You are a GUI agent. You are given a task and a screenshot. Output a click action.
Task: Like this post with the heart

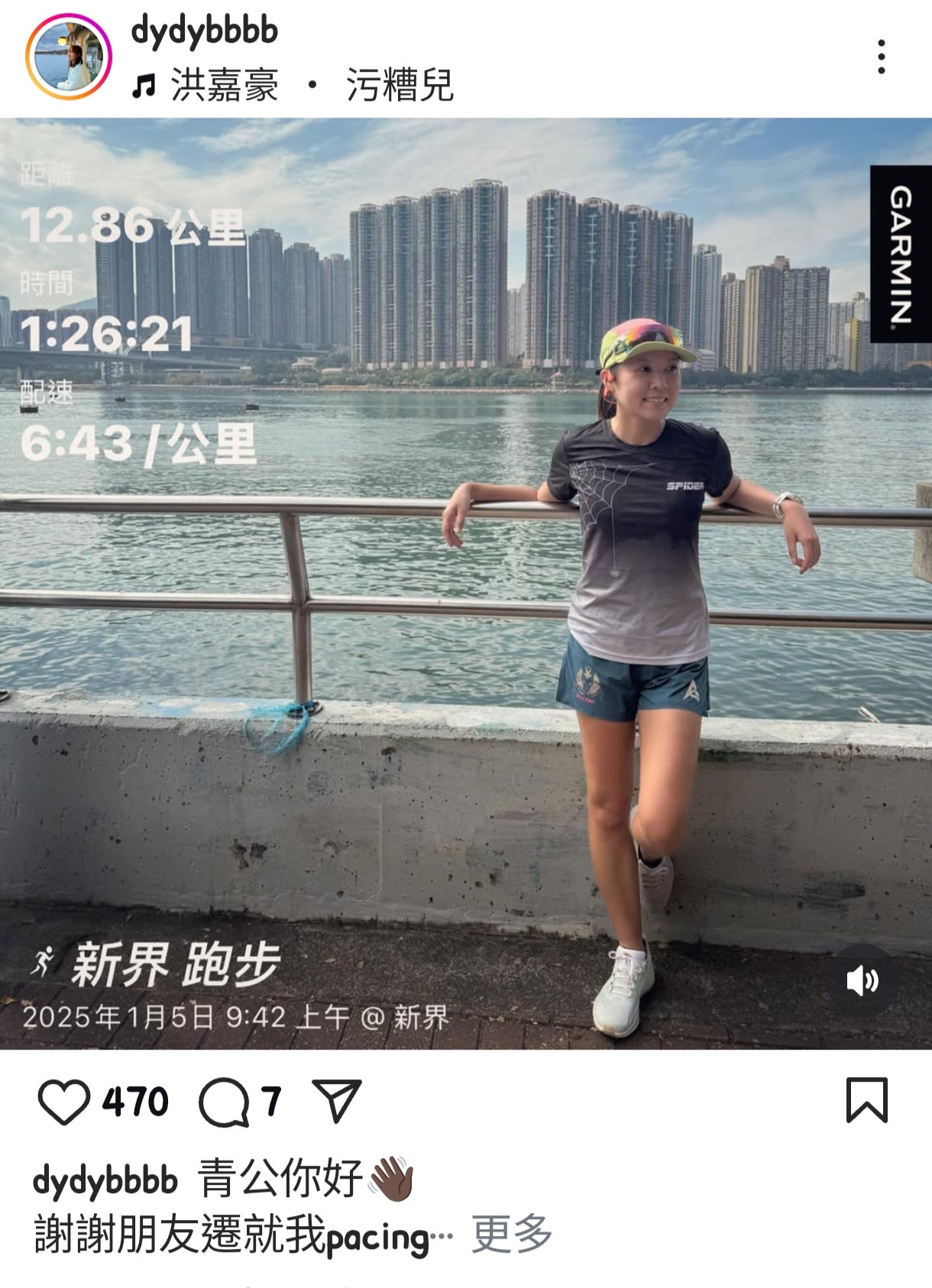point(63,1102)
